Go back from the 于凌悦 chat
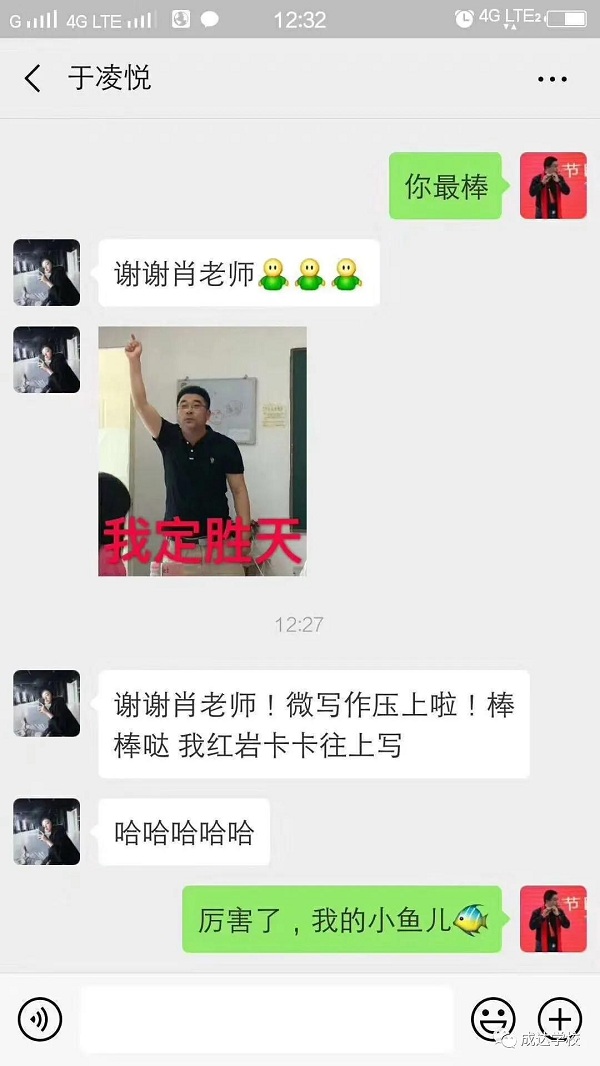600x1066 pixels. click(x=33, y=79)
